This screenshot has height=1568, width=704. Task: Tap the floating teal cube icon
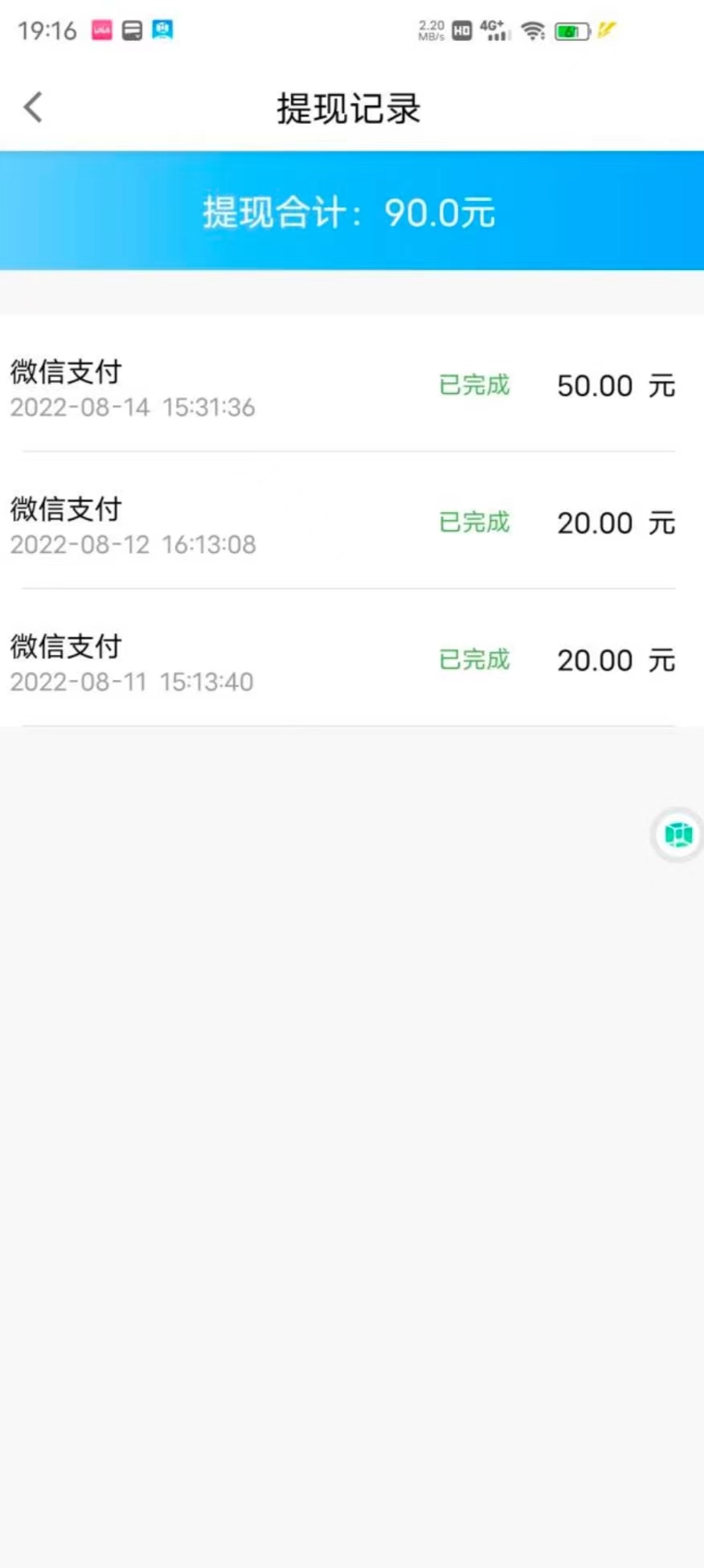pyautogui.click(x=677, y=835)
